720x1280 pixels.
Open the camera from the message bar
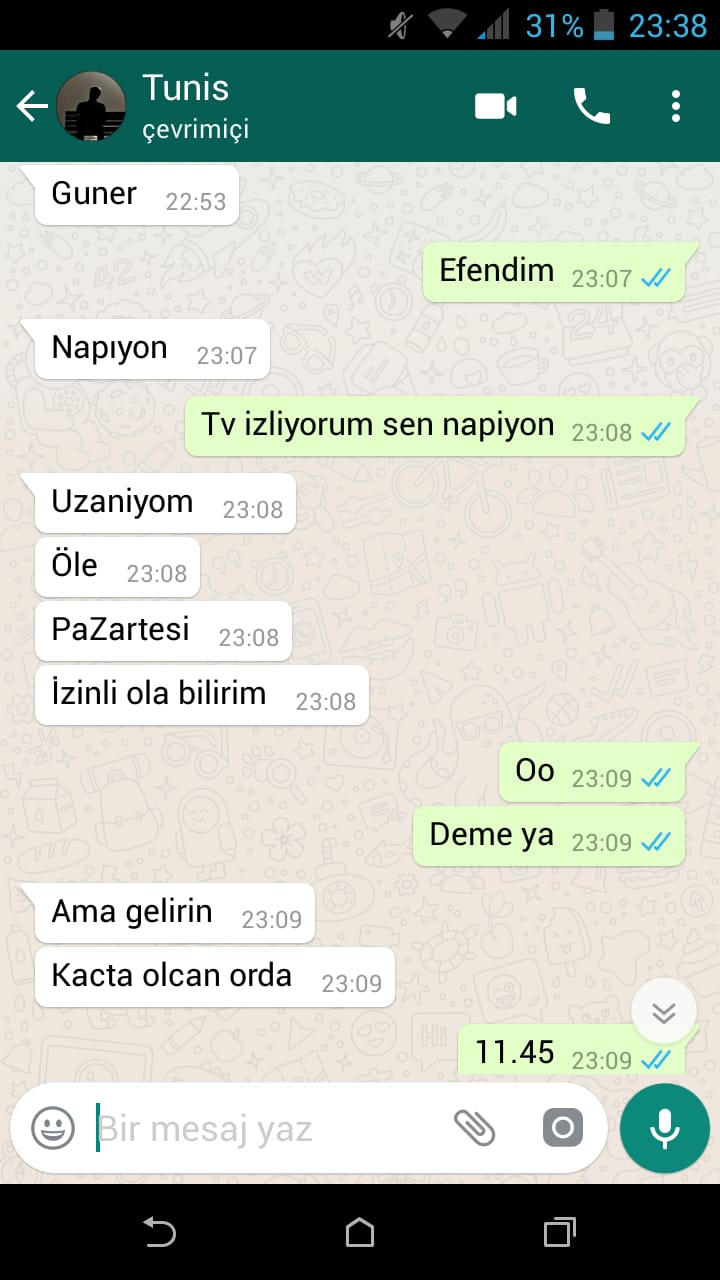[x=562, y=1128]
